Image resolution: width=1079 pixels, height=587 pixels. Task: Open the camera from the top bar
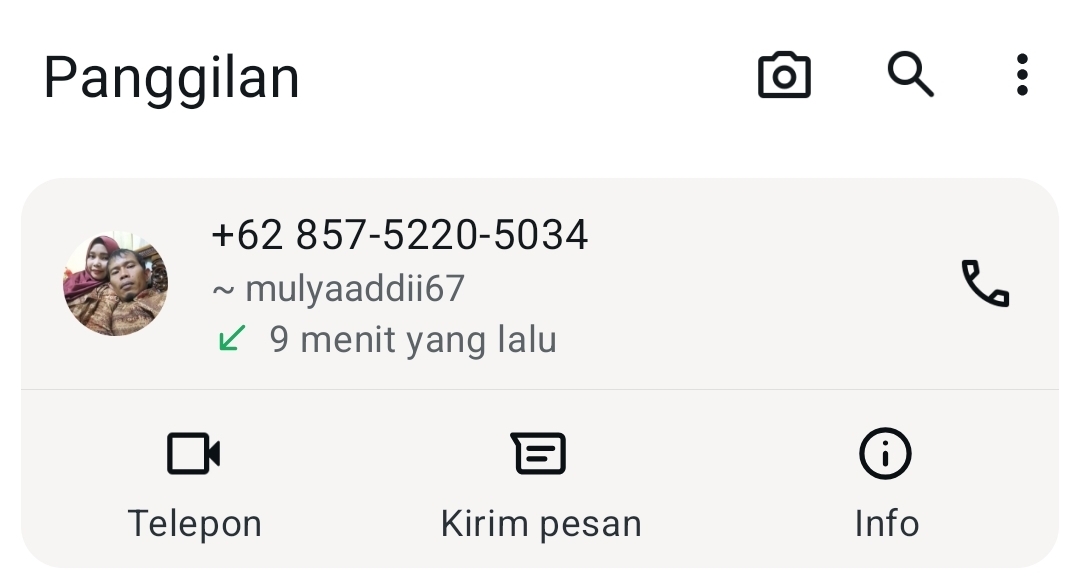[784, 76]
